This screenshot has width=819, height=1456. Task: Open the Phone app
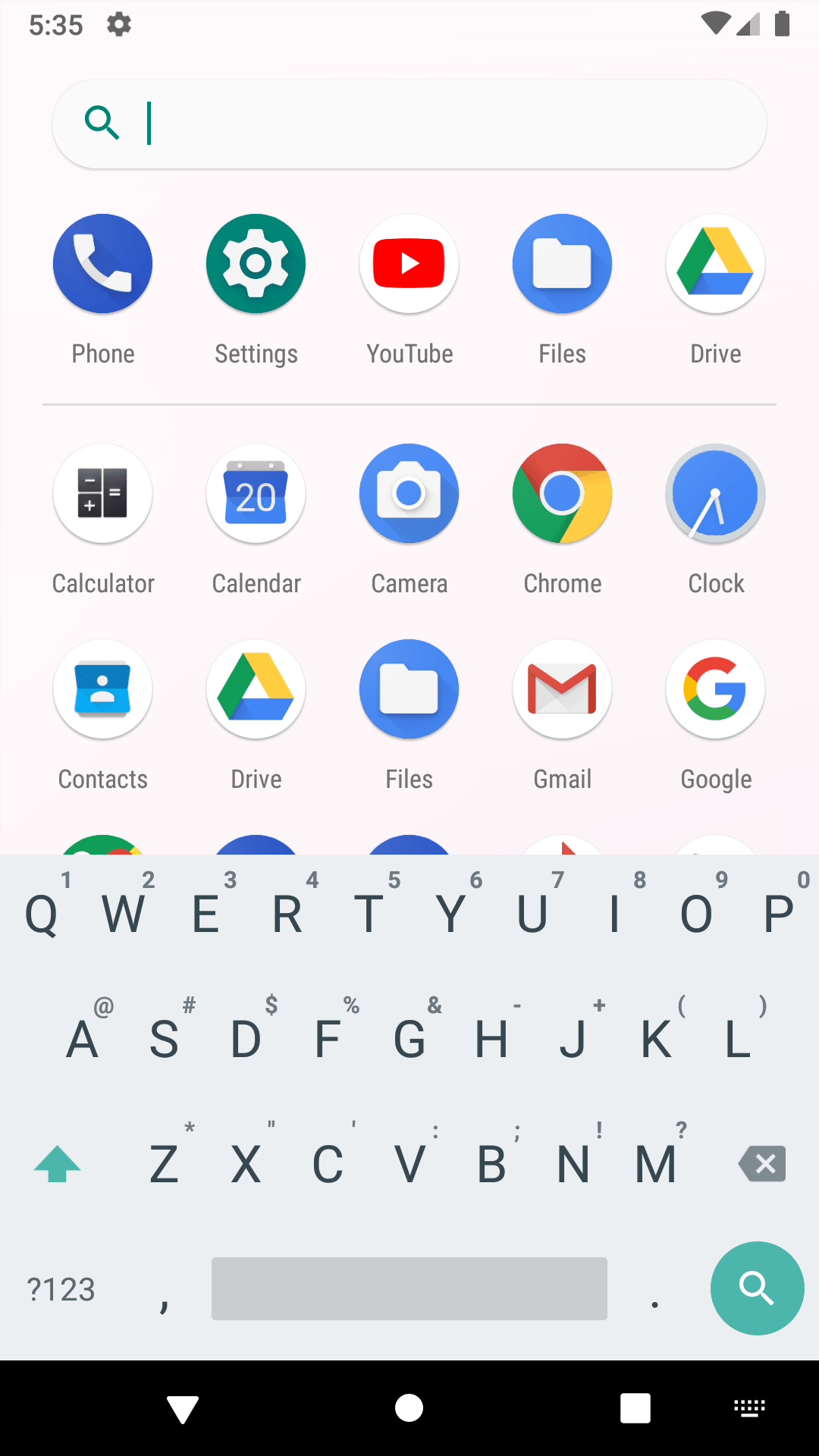[x=103, y=264]
